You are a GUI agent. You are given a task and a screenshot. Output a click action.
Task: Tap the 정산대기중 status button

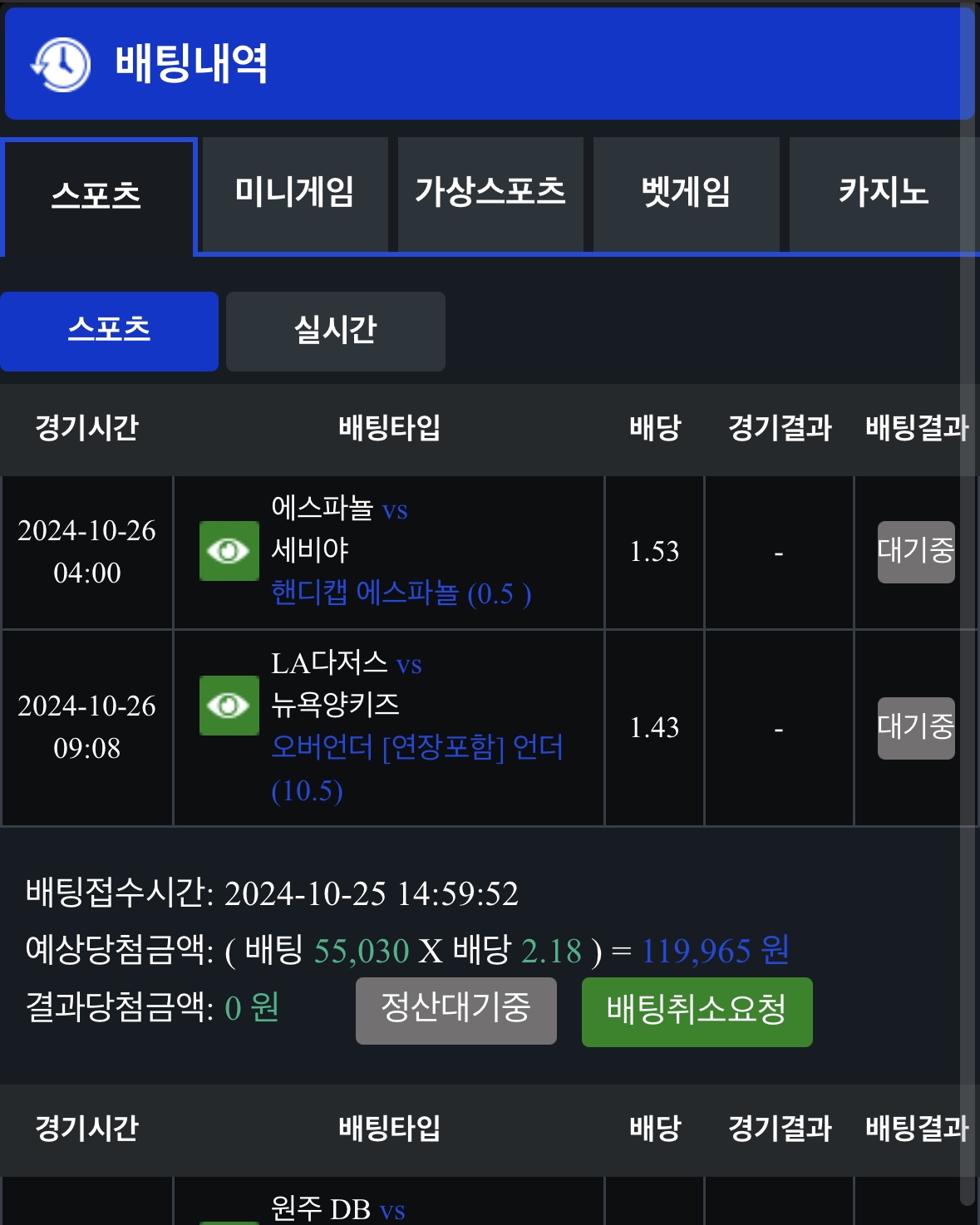(456, 1010)
